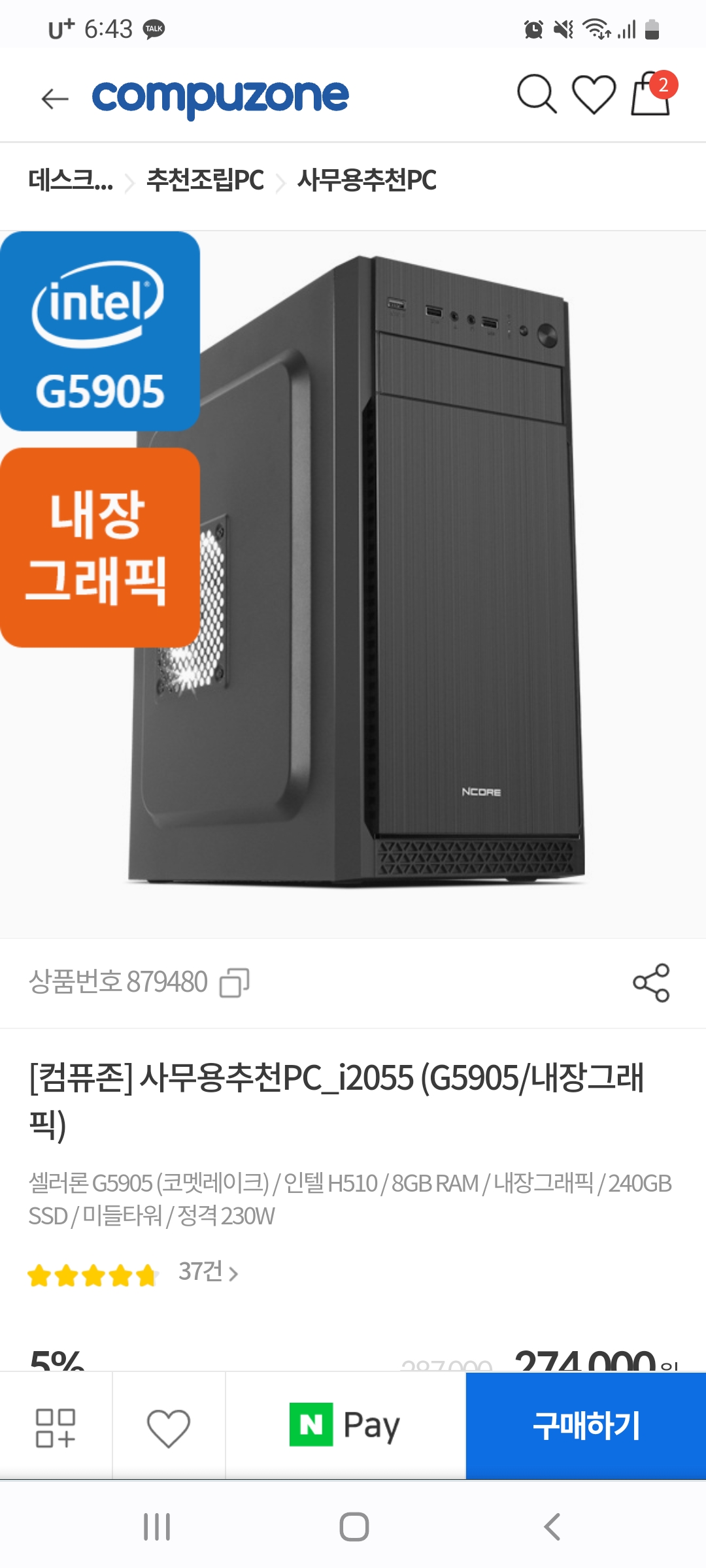
Task: Open the 추천조립PC breadcrumb category
Action: (x=205, y=180)
